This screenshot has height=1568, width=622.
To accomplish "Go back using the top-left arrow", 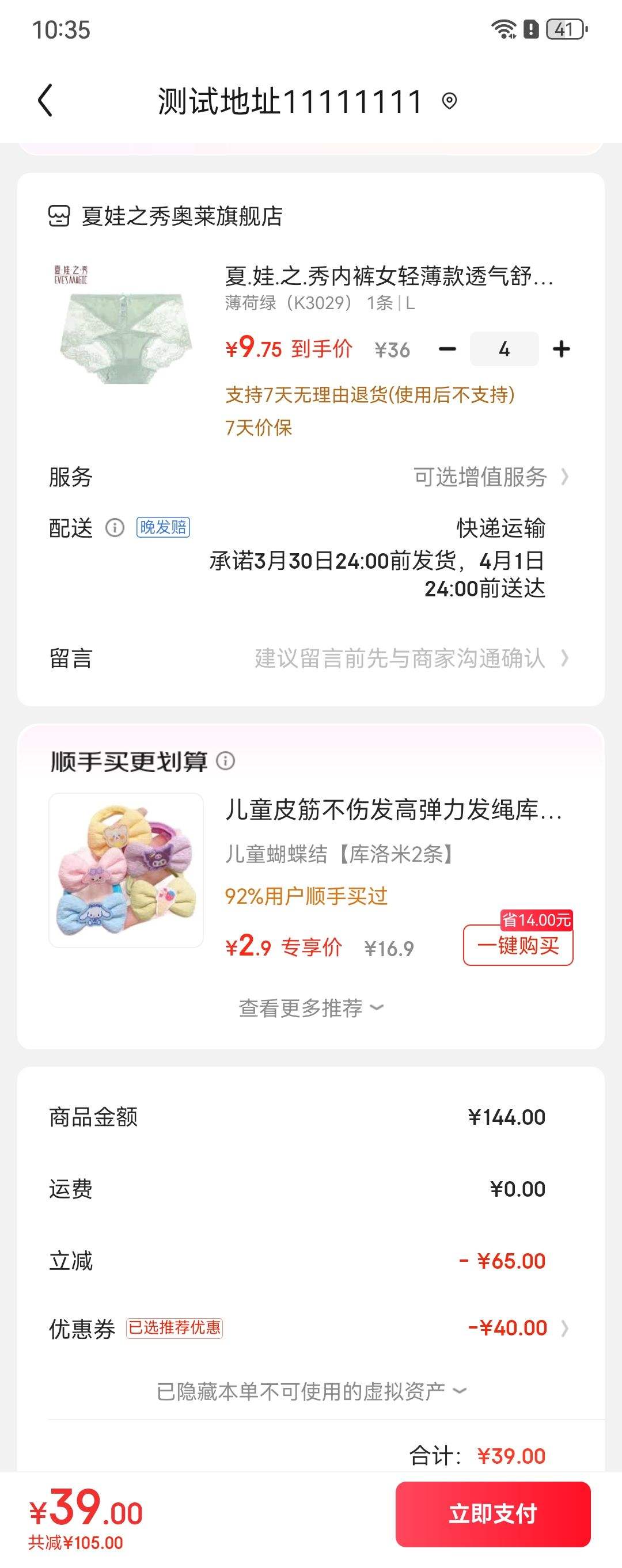I will pyautogui.click(x=45, y=100).
